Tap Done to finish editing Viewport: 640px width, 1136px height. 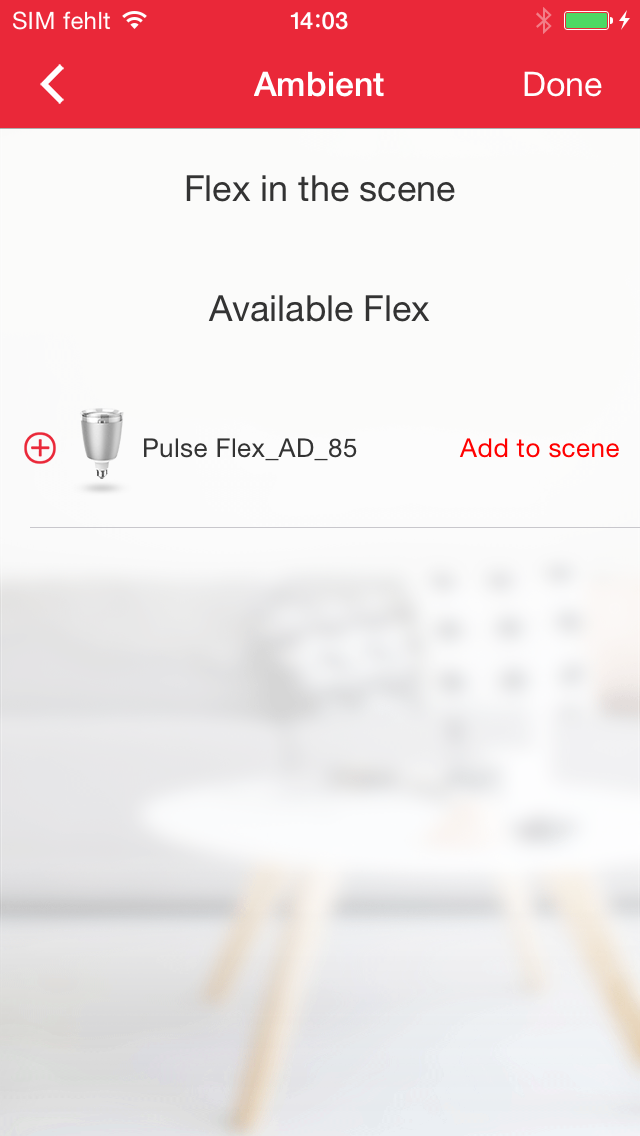[x=562, y=85]
